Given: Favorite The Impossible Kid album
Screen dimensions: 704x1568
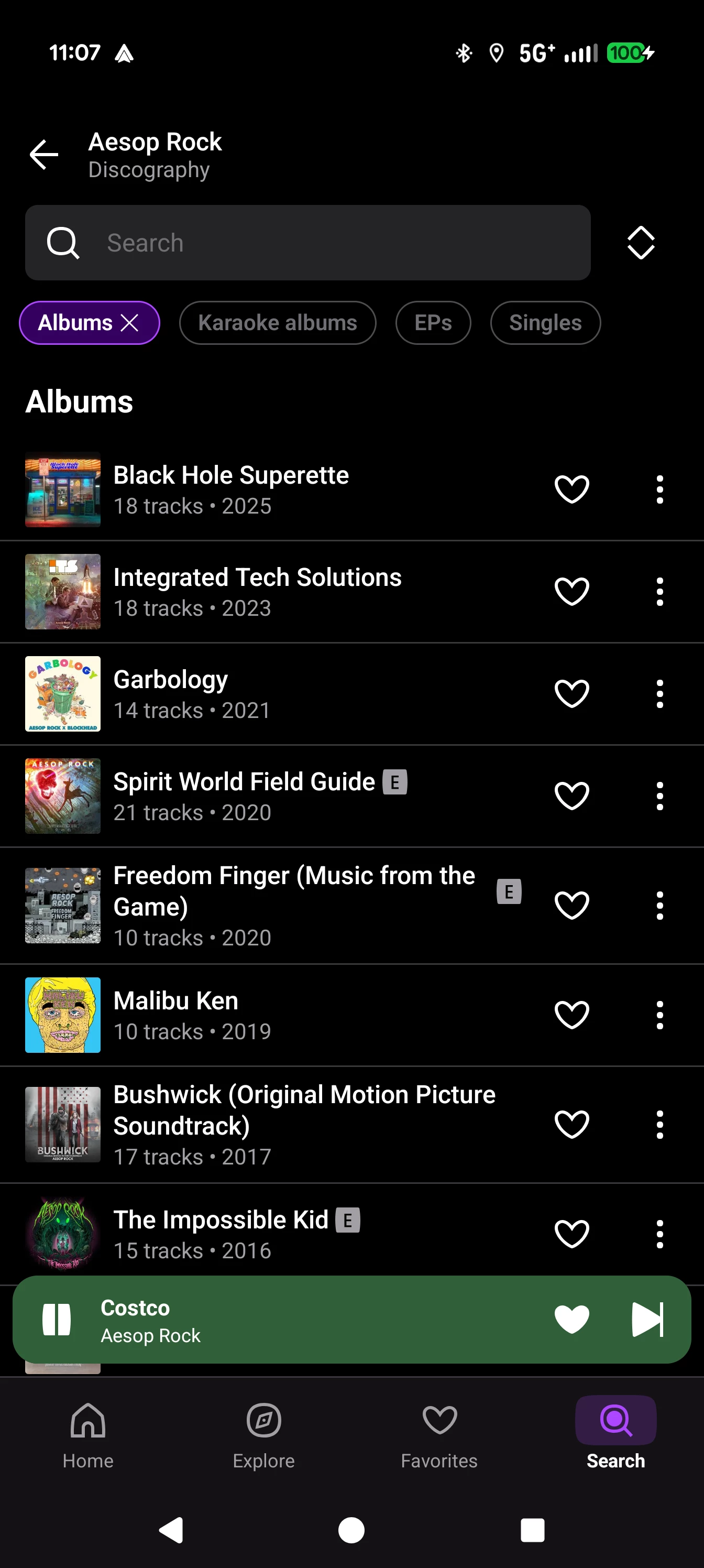Looking at the screenshot, I should tap(571, 1234).
